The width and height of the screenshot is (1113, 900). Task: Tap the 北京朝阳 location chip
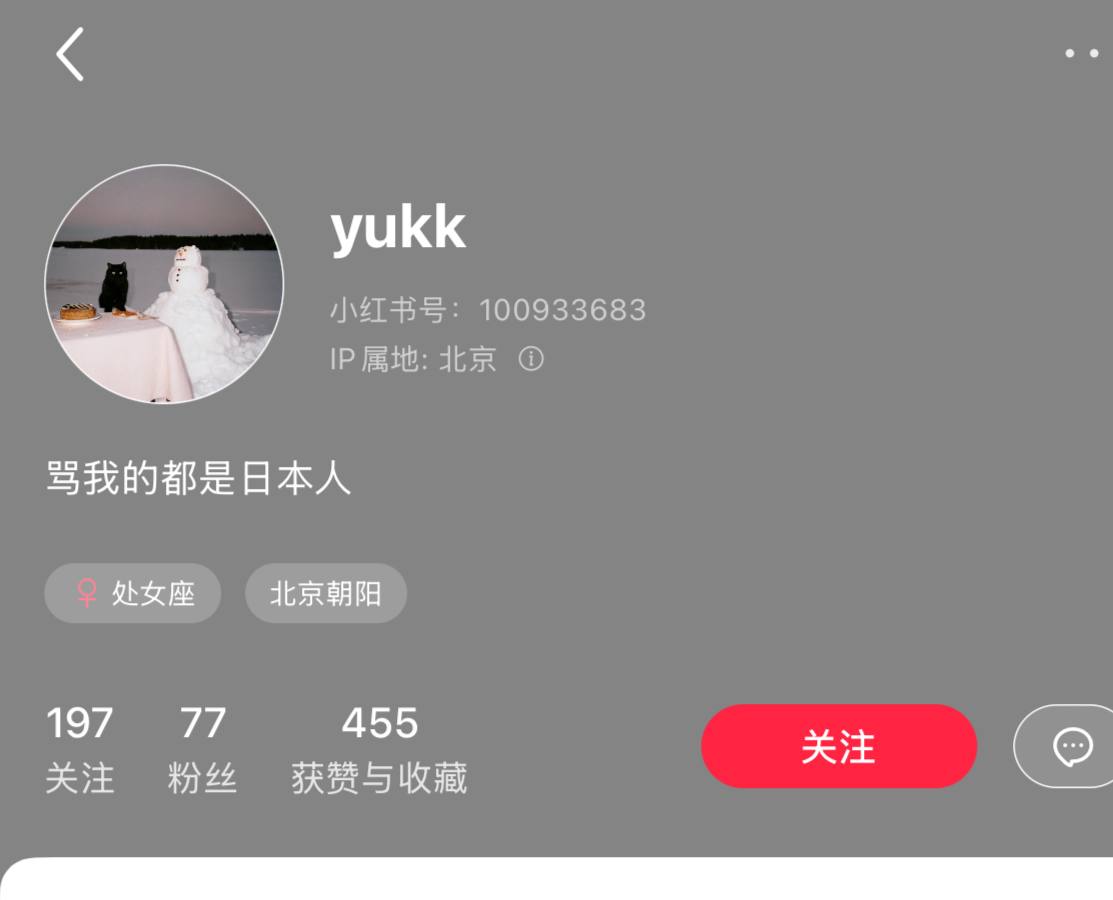click(x=326, y=594)
